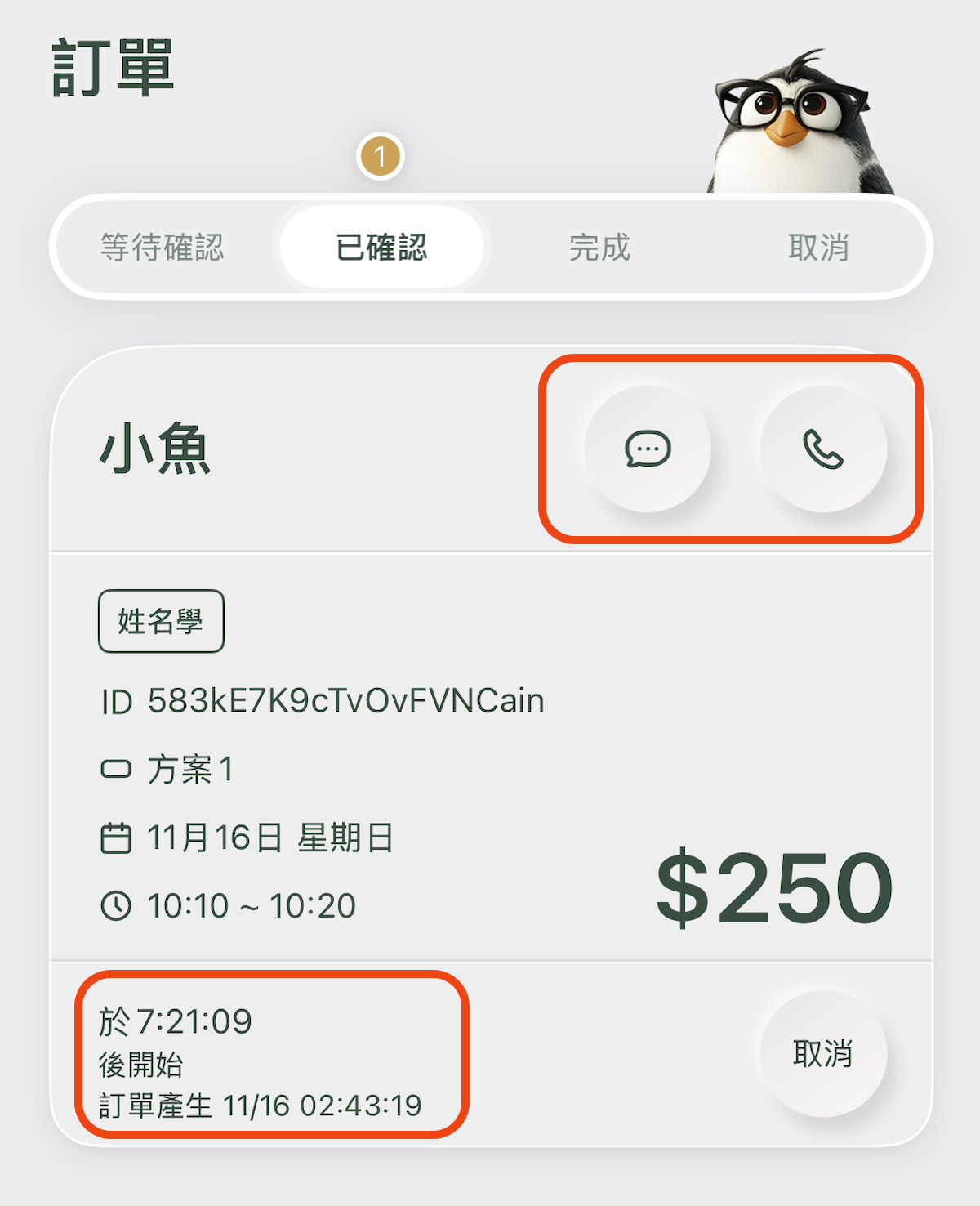This screenshot has width=980, height=1206.
Task: Switch to the 等待確認 tab
Action: (x=162, y=248)
